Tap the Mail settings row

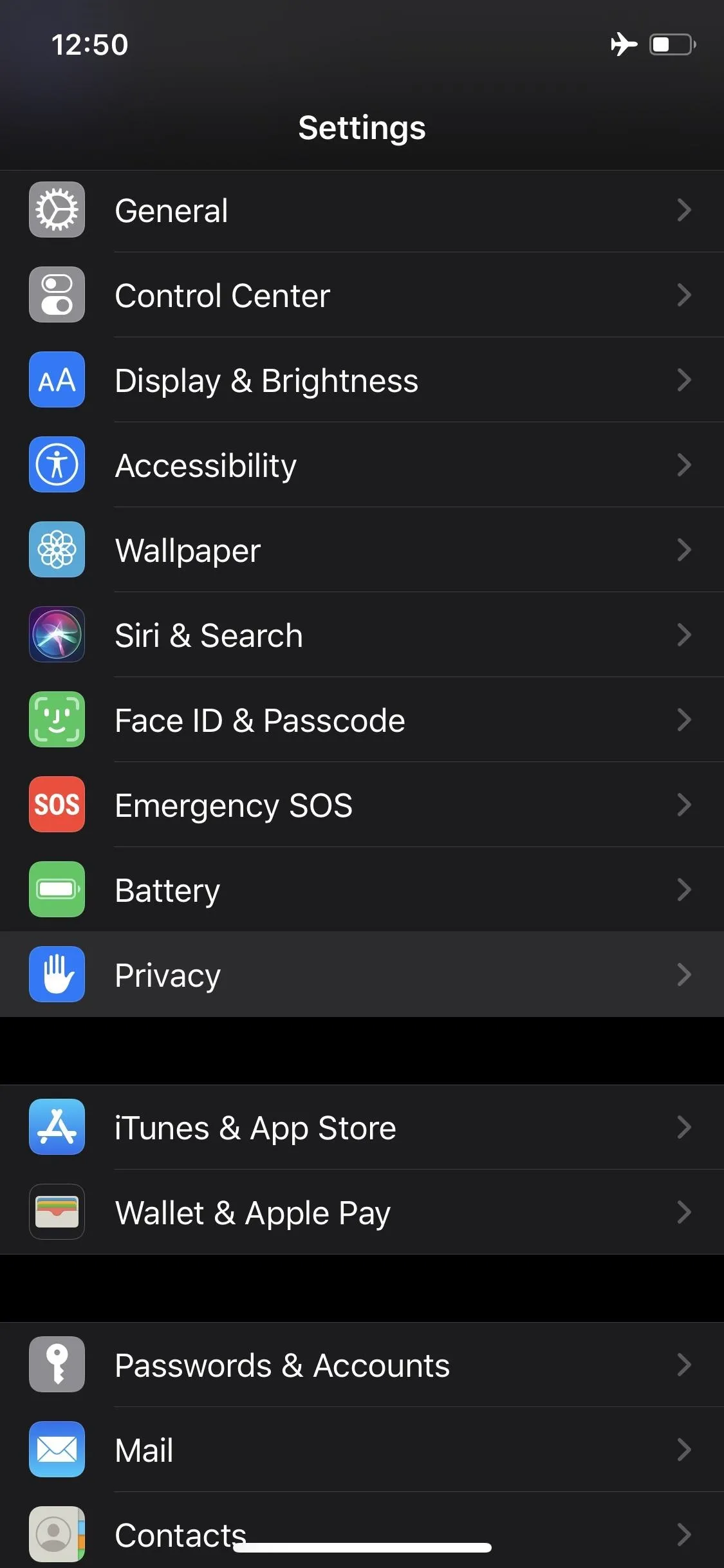[362, 1450]
